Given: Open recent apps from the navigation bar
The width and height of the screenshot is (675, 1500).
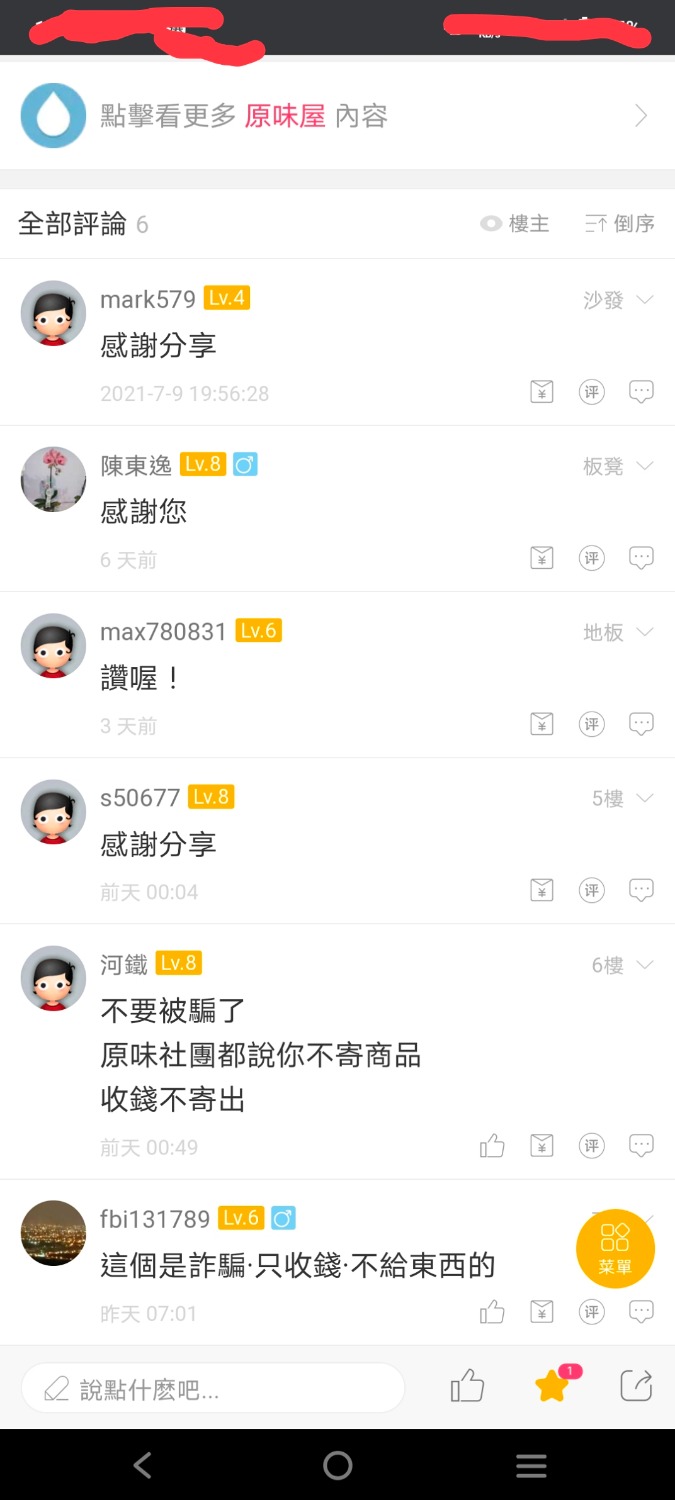Looking at the screenshot, I should 531,1466.
